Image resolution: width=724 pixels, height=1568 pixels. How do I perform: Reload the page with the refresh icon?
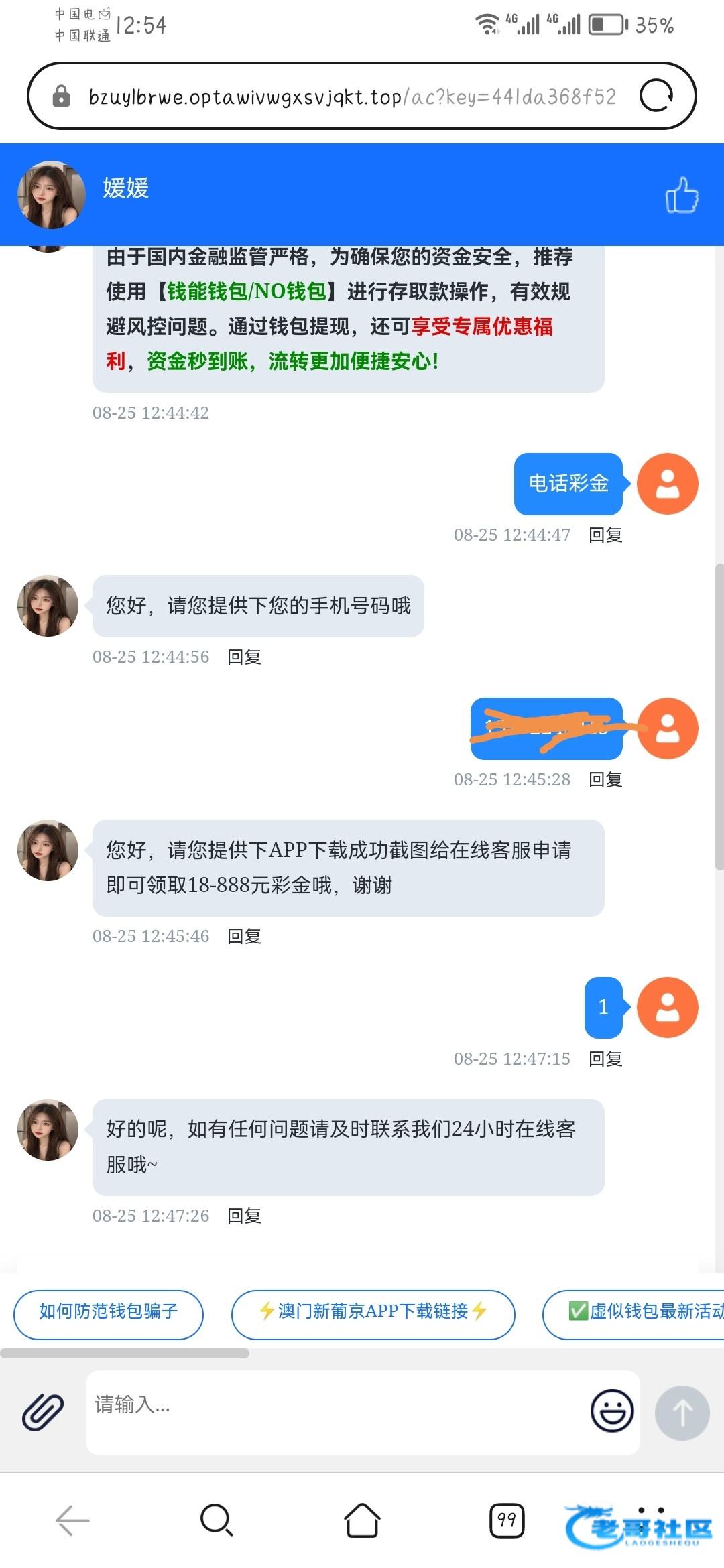[656, 96]
